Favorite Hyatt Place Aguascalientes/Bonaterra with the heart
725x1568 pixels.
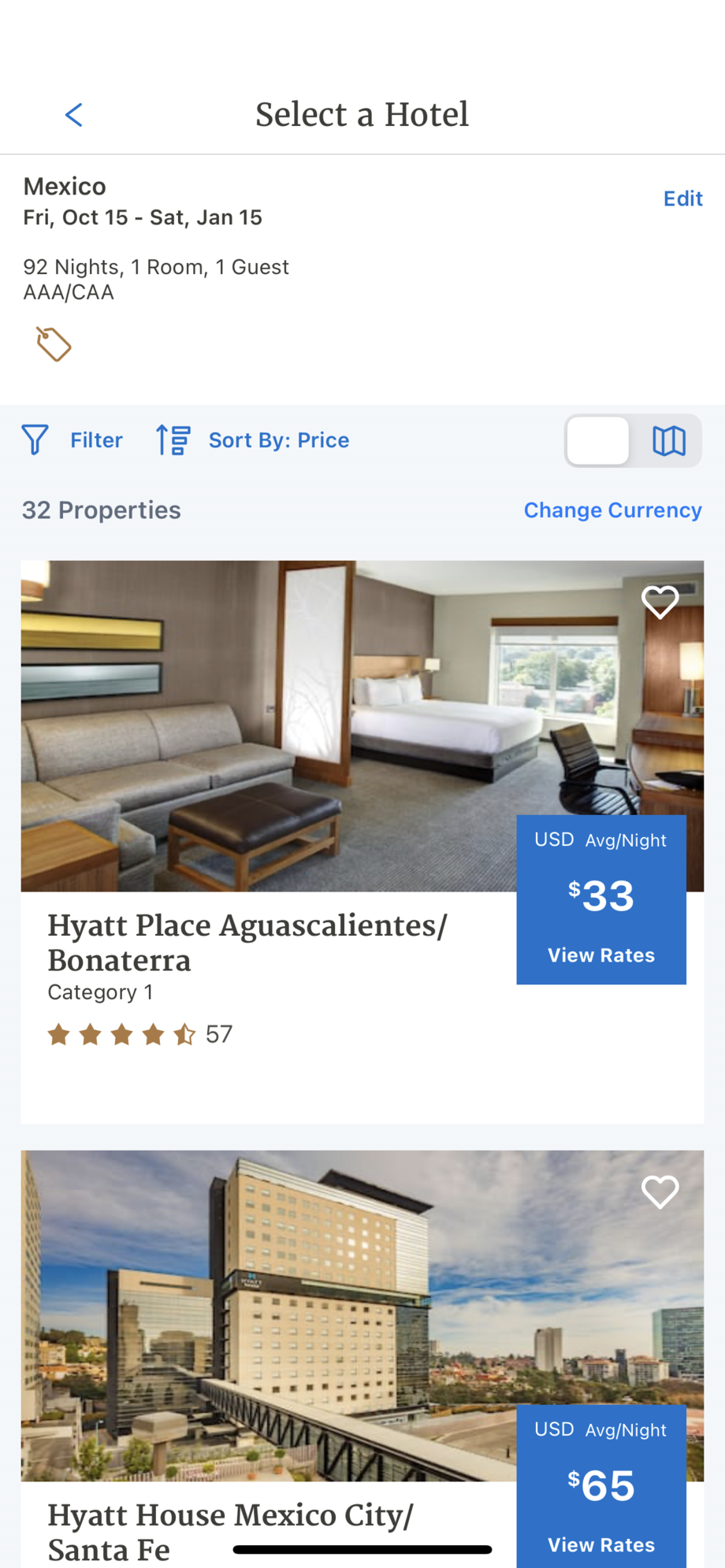pyautogui.click(x=660, y=602)
